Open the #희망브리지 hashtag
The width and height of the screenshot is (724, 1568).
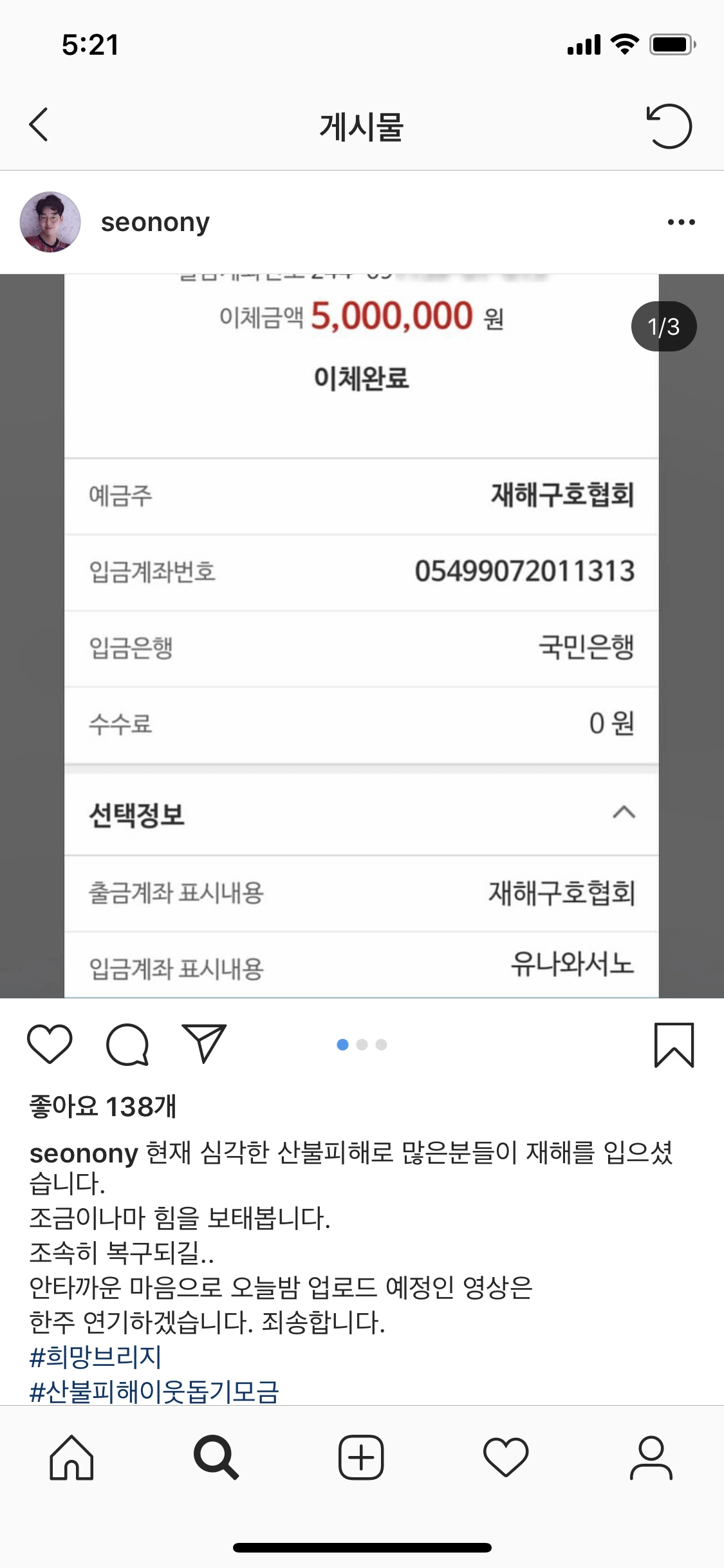point(95,1357)
